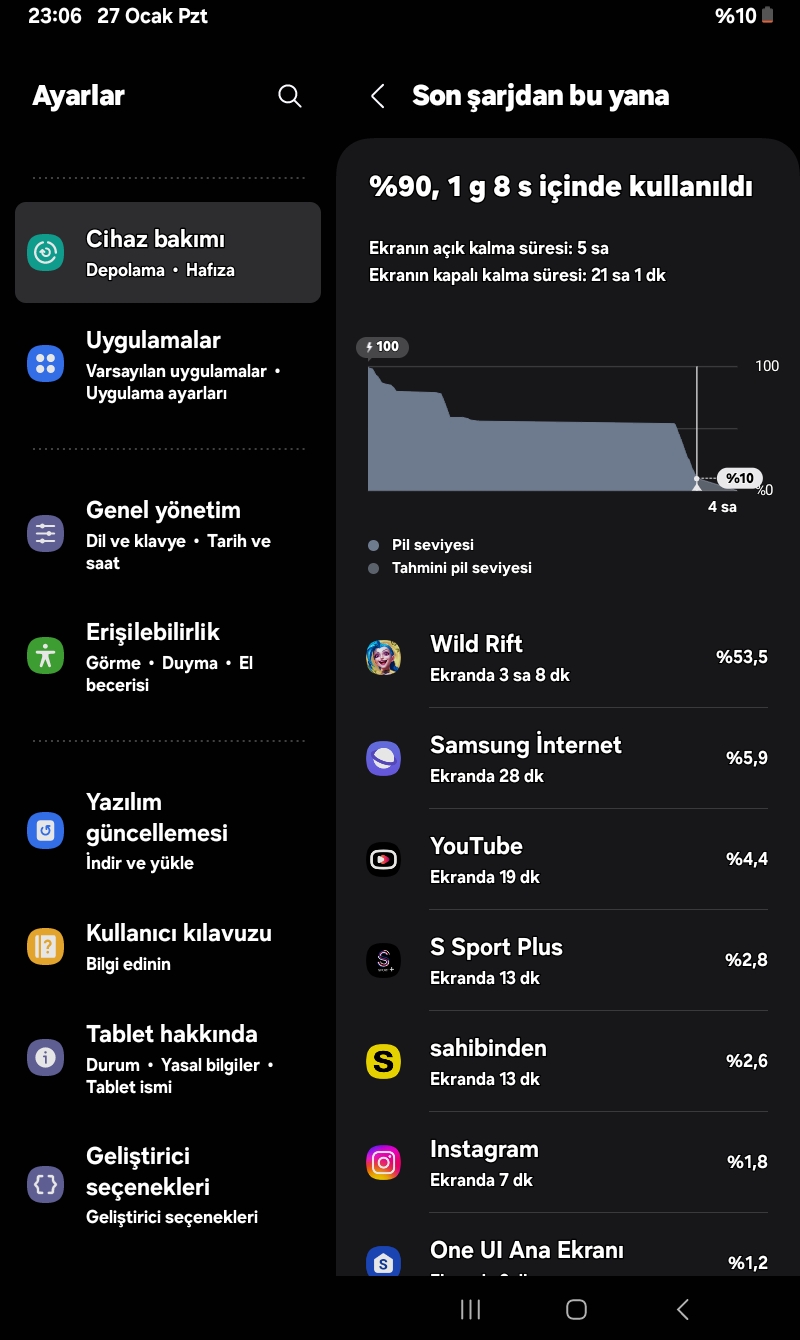The width and height of the screenshot is (800, 1340).
Task: Open Instagram battery usage details
Action: coord(567,1163)
